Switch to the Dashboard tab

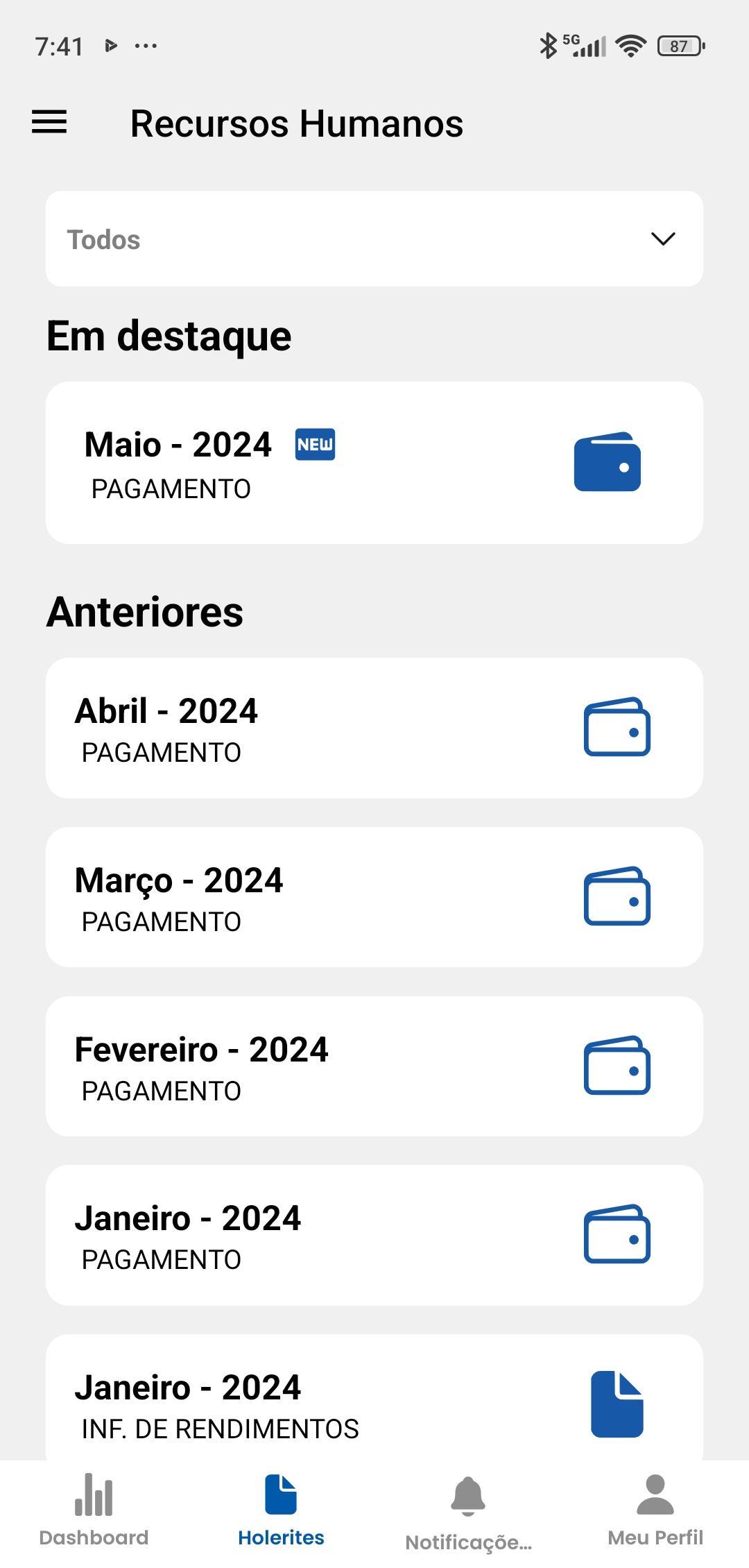coord(94,1511)
